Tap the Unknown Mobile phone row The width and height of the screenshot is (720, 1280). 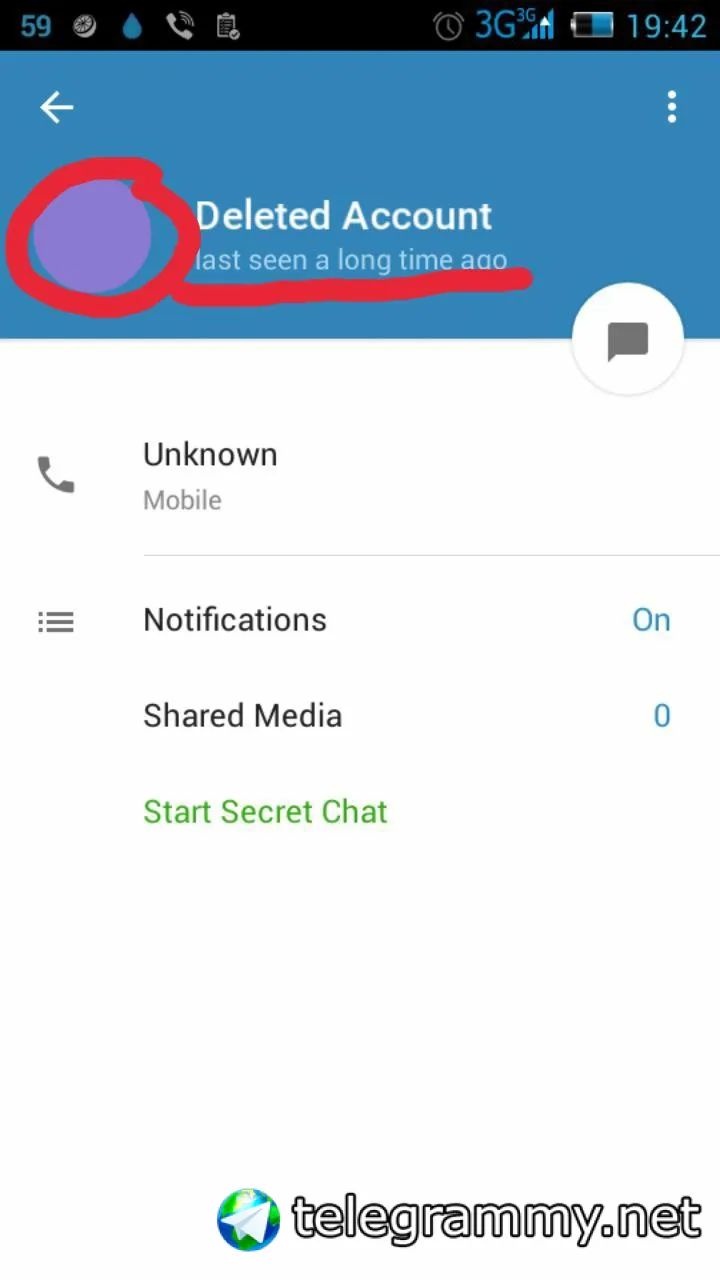(360, 476)
